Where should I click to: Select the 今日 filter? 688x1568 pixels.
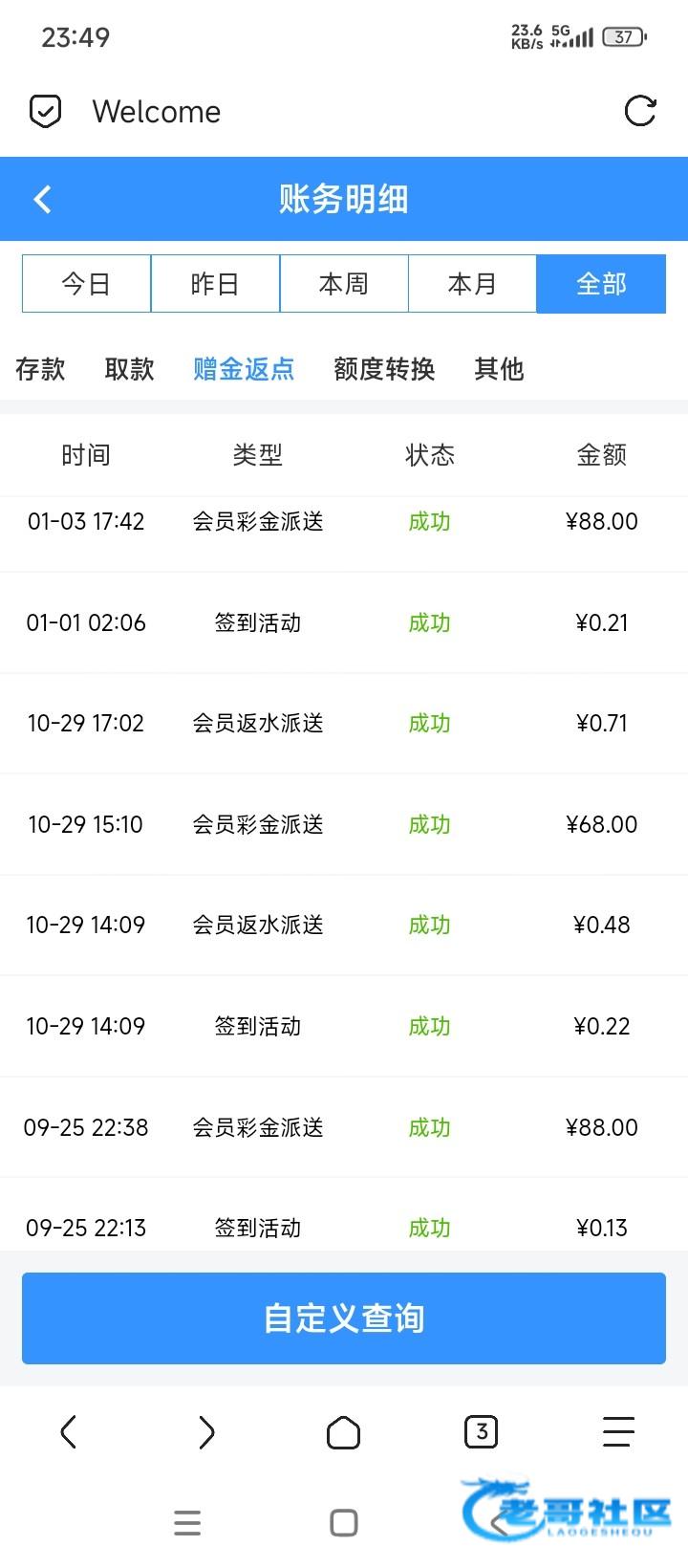(x=86, y=284)
